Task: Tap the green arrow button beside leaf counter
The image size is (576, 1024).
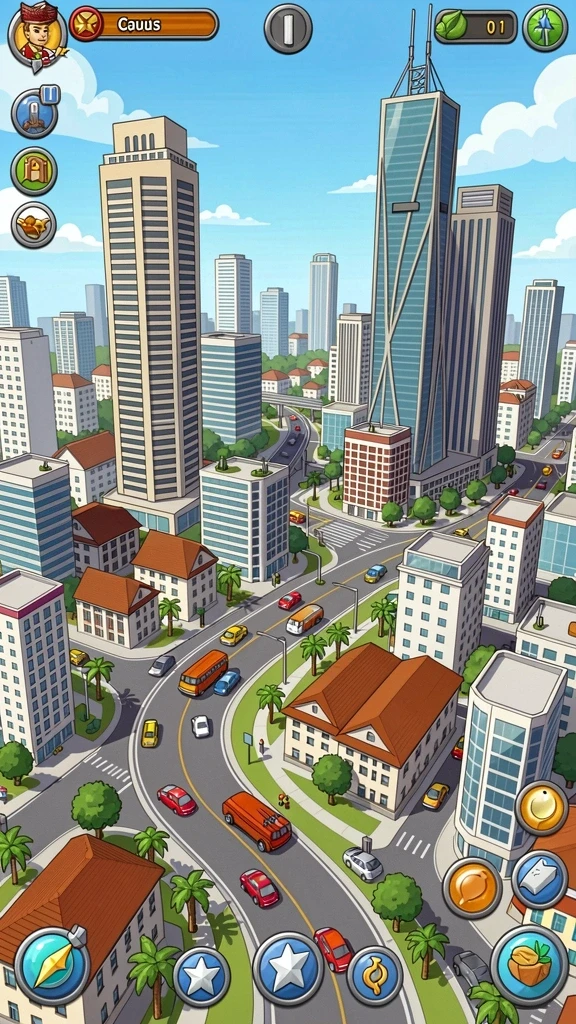Action: pos(545,27)
